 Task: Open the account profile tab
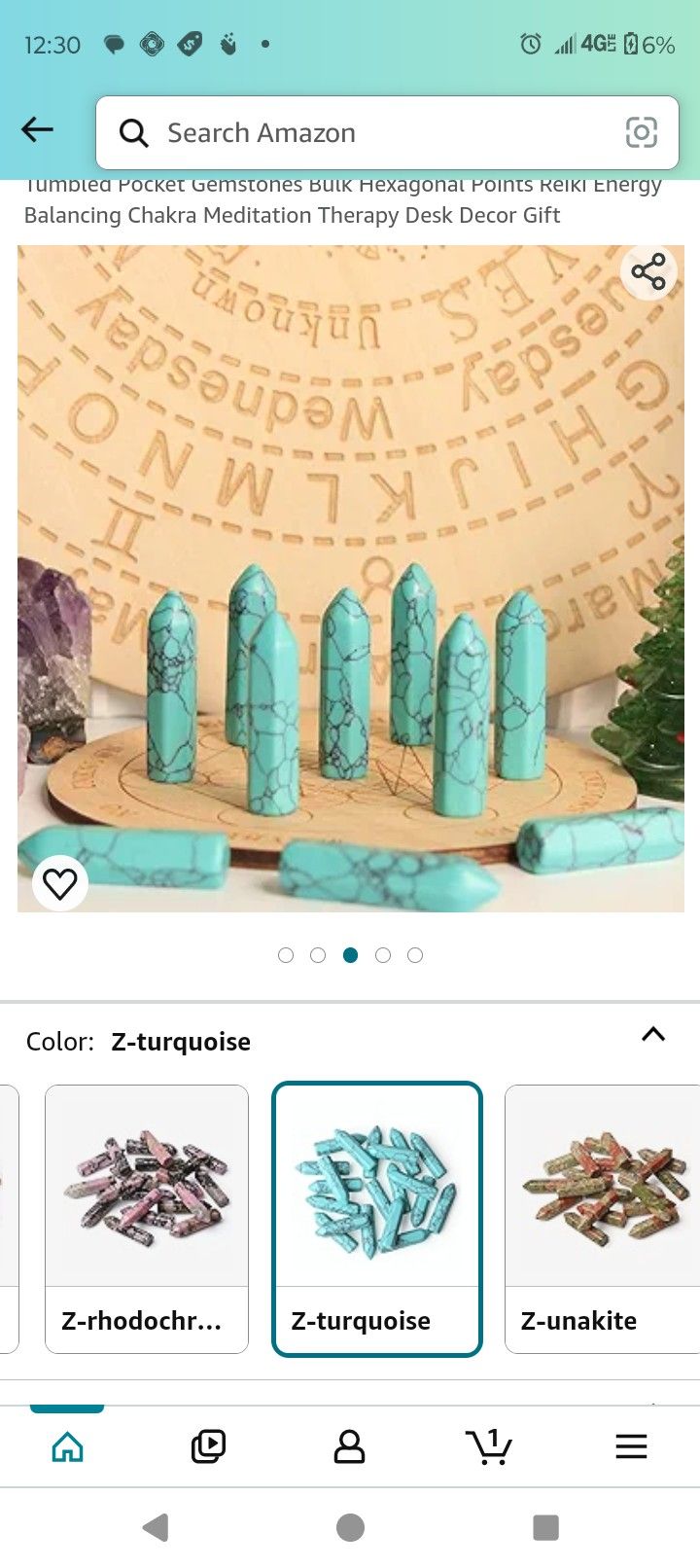349,1447
